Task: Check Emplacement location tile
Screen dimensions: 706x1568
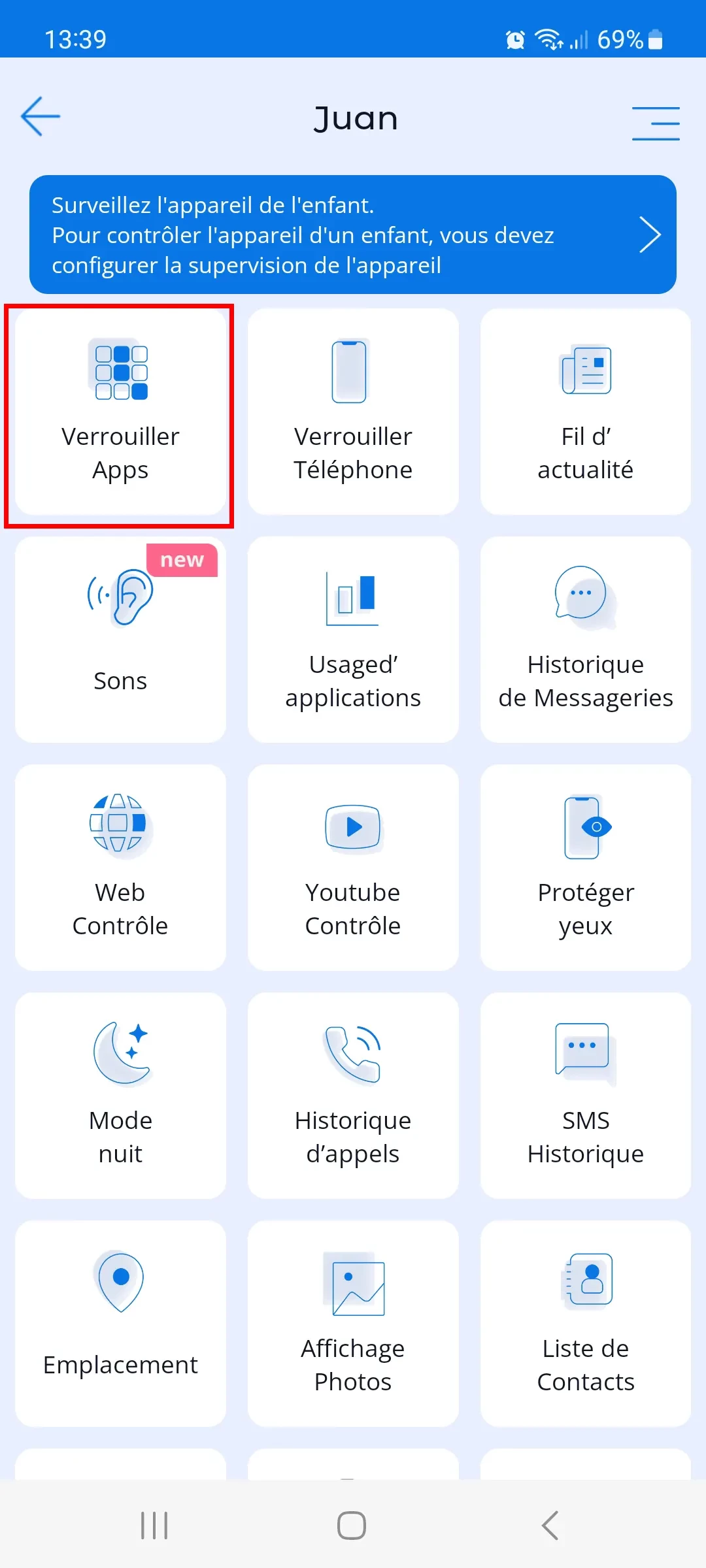Action: coord(120,1324)
